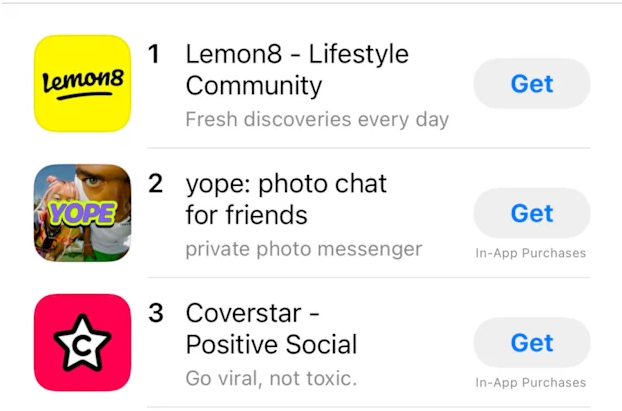
Task: Open yope: photo chat for friends listing
Action: click(286, 199)
